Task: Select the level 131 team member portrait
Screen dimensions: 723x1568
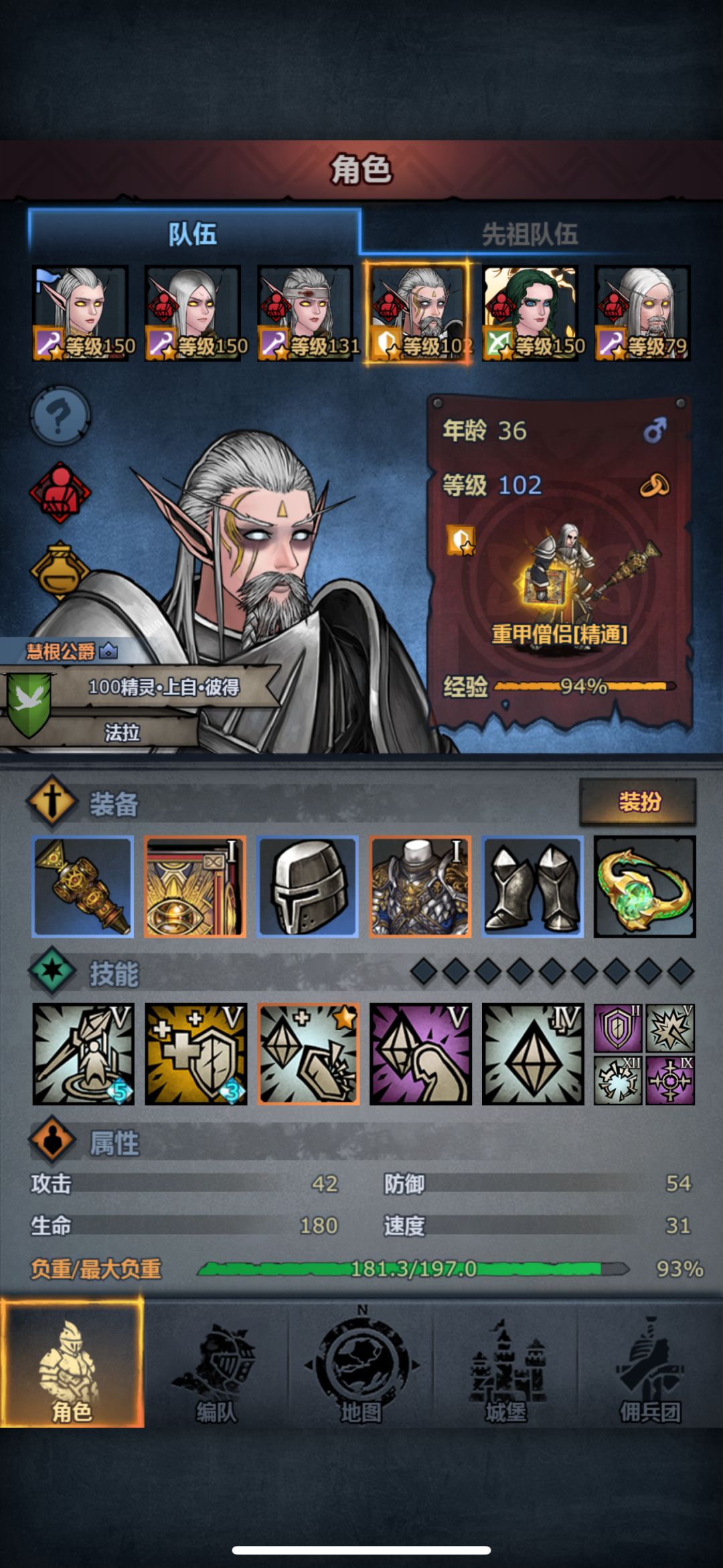Action: pos(306,313)
